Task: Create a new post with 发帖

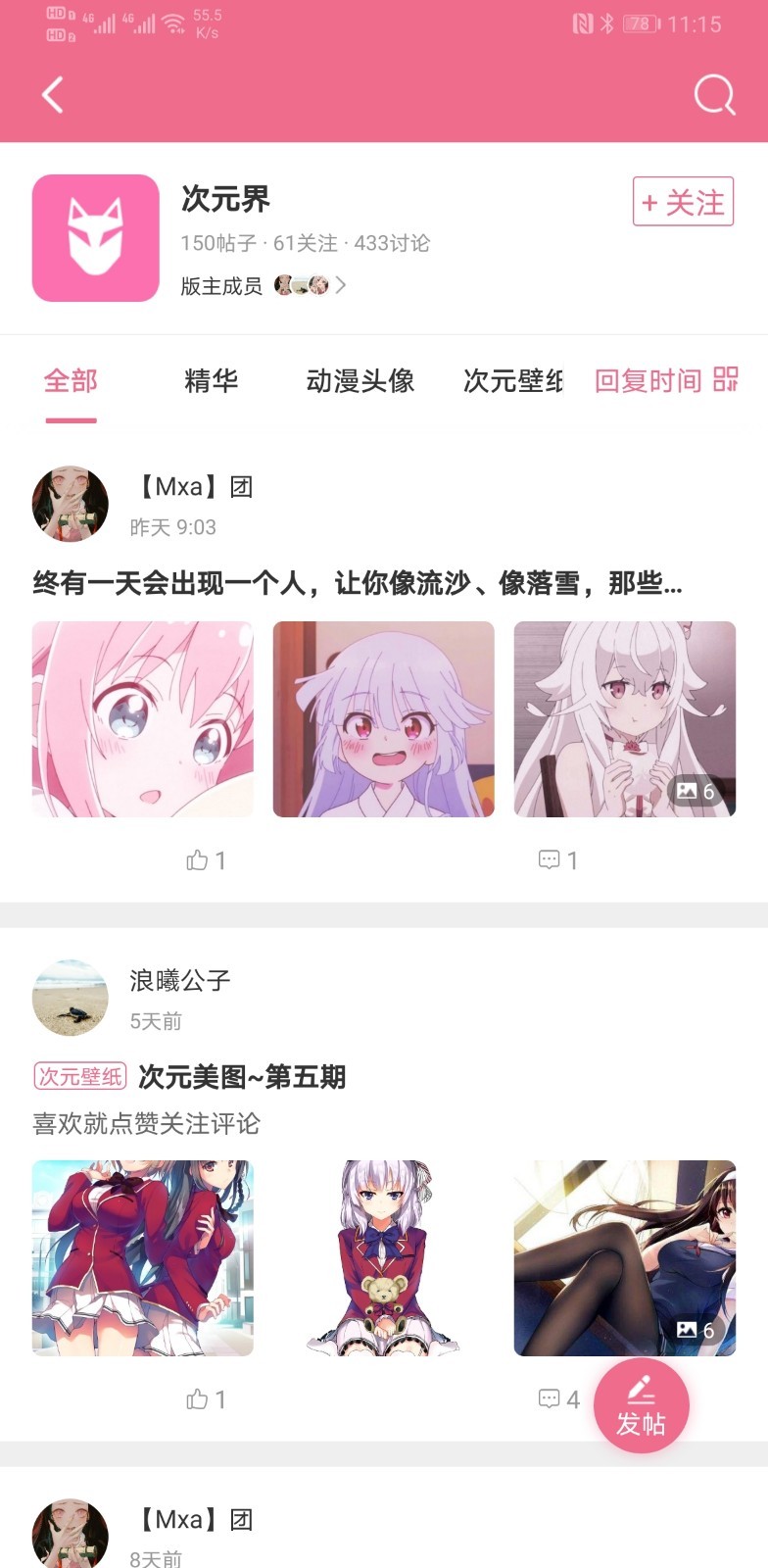Action: 642,1405
